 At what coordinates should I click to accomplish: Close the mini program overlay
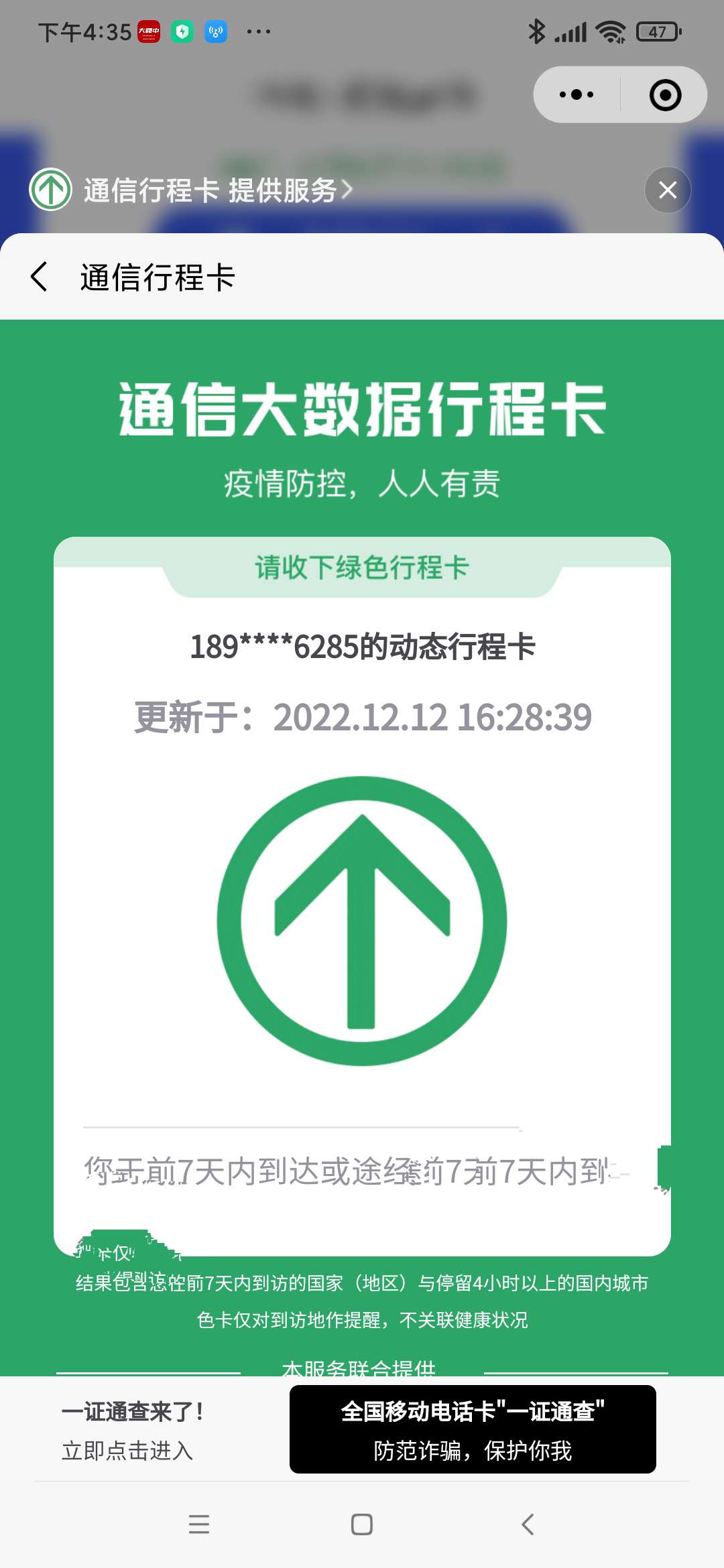click(x=667, y=190)
